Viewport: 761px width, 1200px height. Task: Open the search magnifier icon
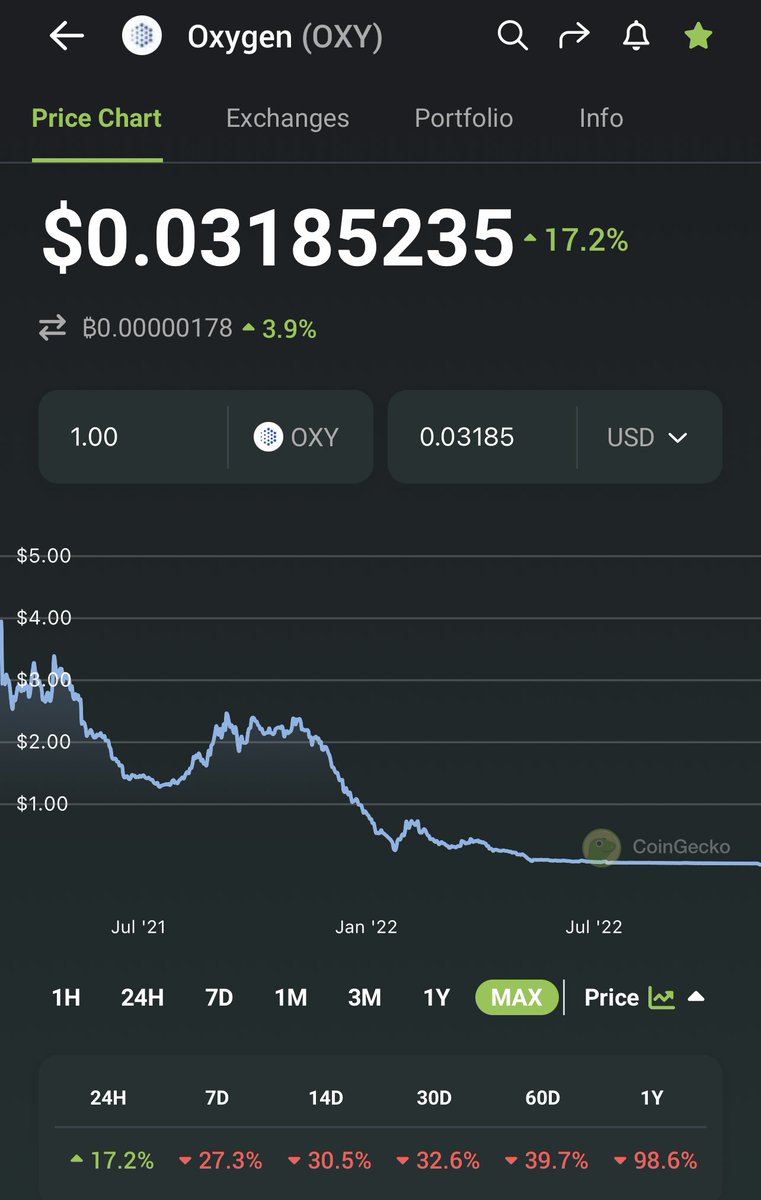pos(512,37)
